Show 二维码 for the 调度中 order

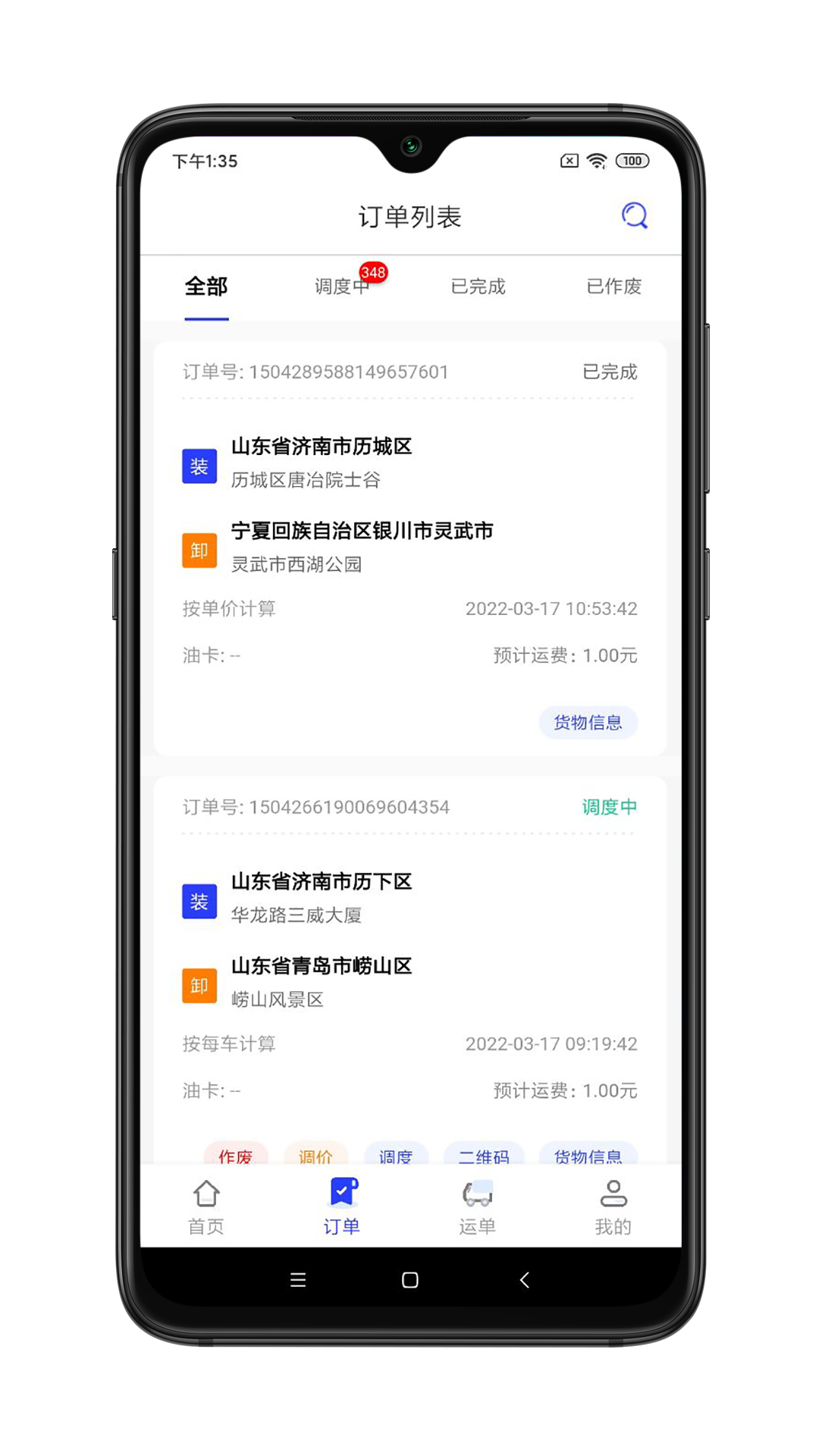[x=484, y=1154]
